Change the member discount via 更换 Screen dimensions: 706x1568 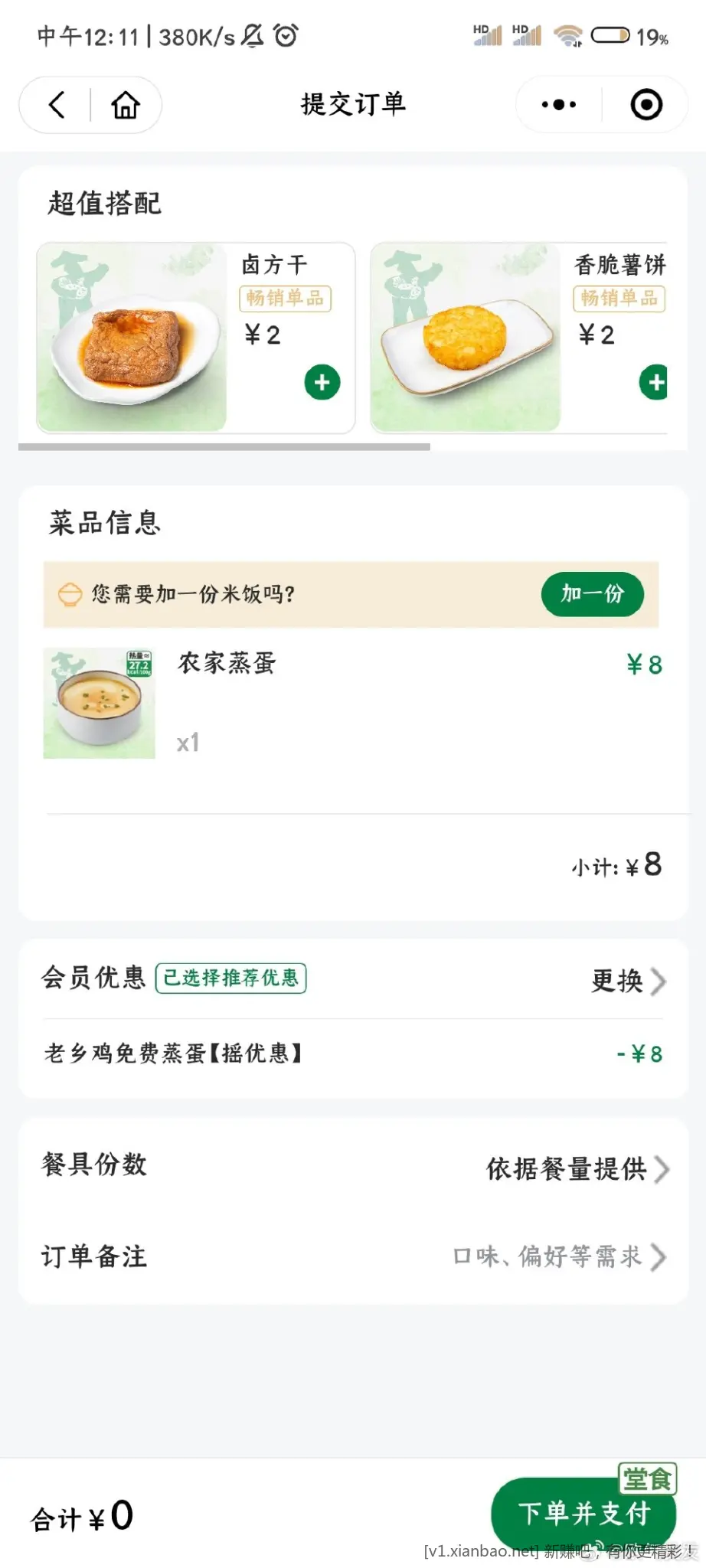(x=628, y=981)
